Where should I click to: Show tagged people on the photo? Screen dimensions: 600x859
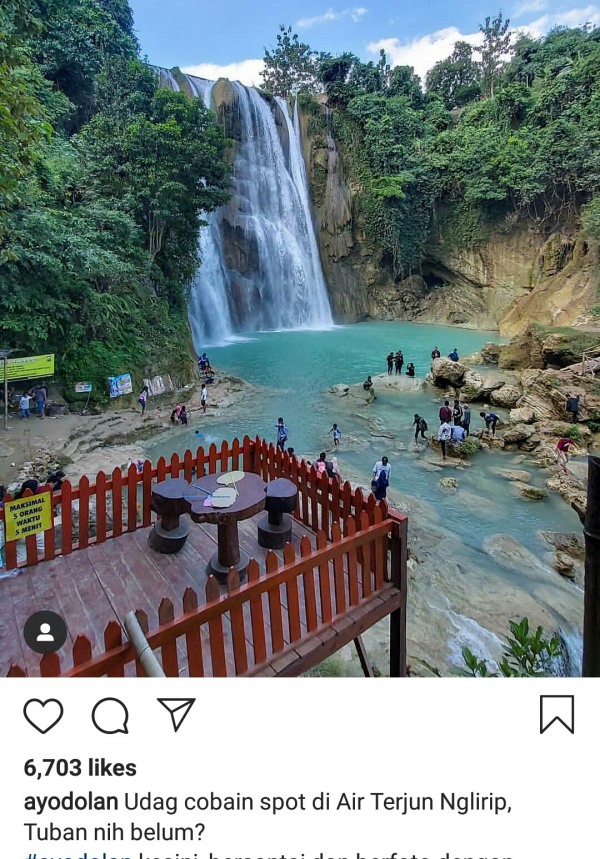coord(45,632)
